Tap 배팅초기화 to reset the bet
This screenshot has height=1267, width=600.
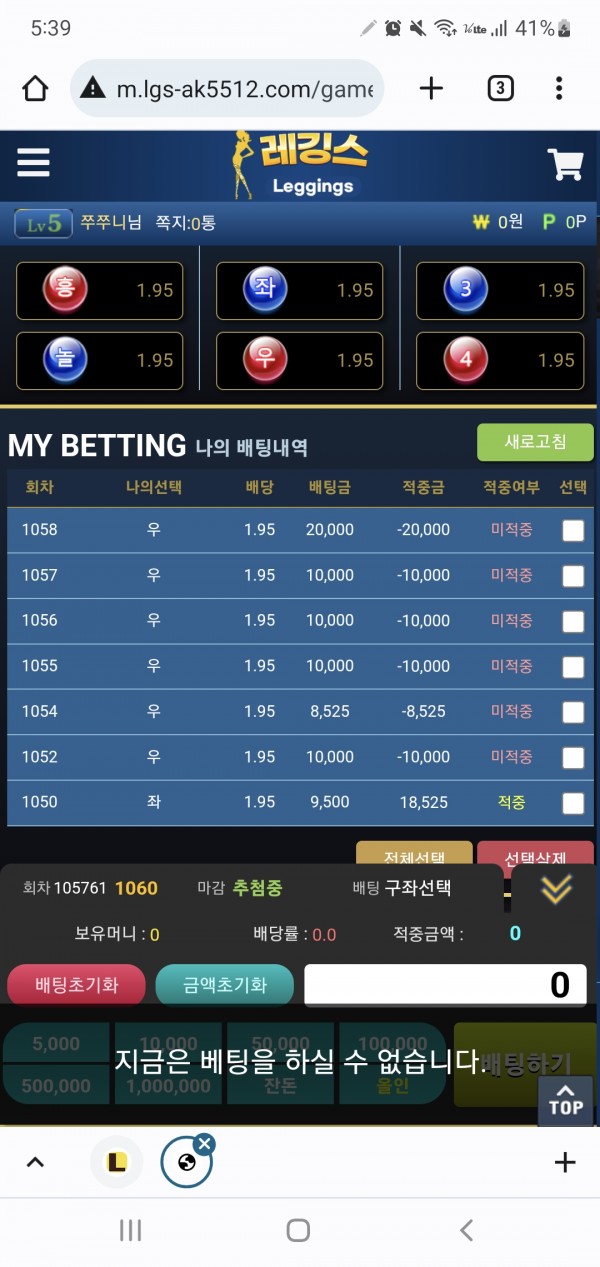(76, 984)
